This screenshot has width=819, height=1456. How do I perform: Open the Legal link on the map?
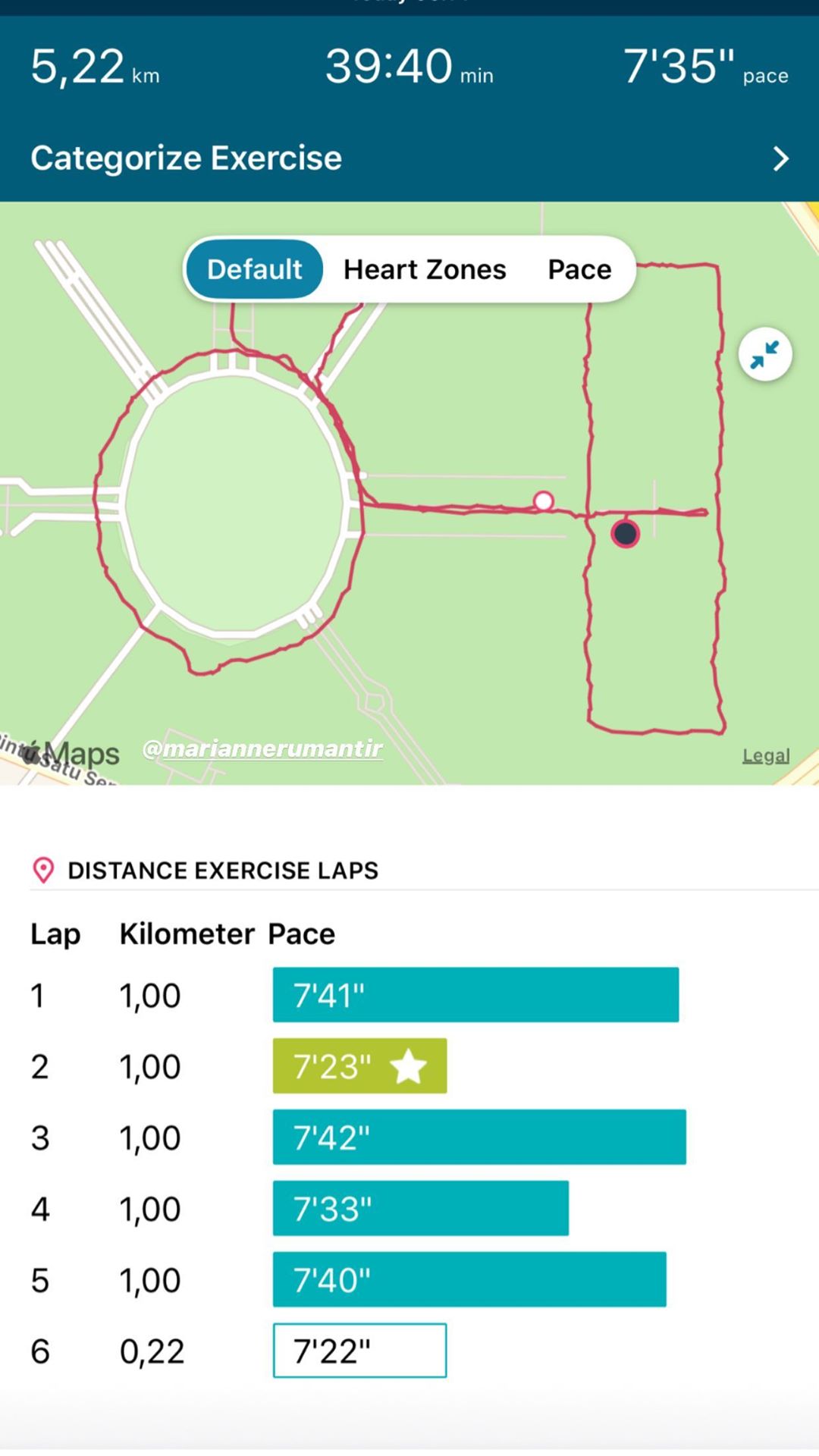pyautogui.click(x=765, y=755)
